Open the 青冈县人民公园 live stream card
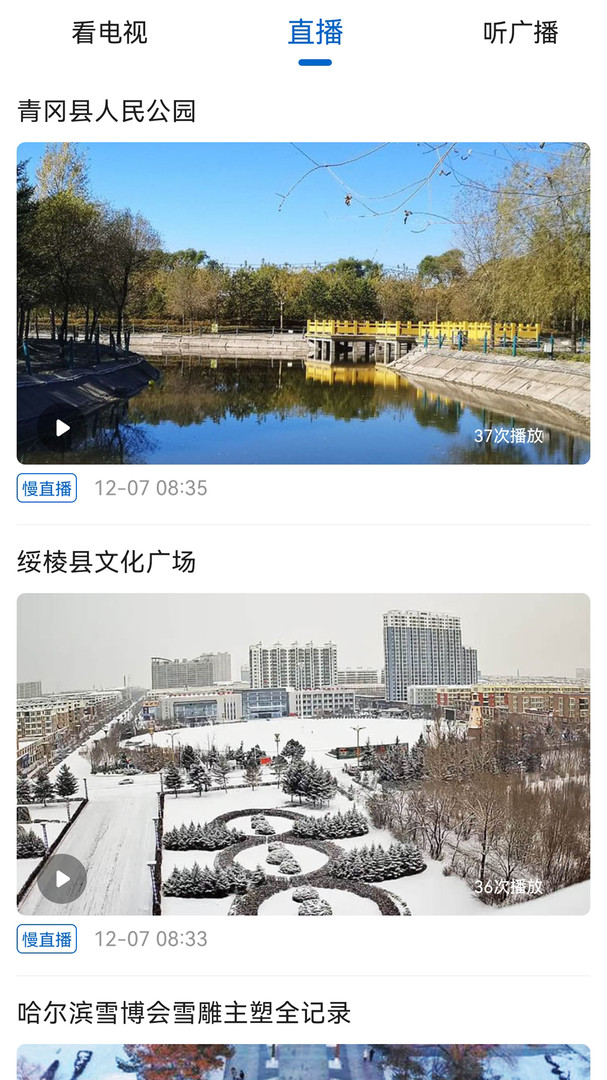This screenshot has width=607, height=1080. 303,302
